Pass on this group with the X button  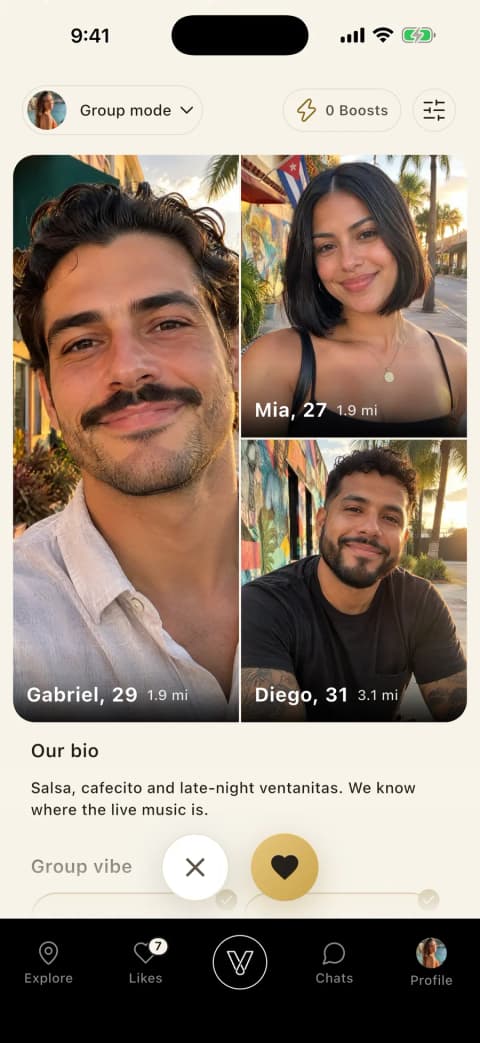(195, 867)
